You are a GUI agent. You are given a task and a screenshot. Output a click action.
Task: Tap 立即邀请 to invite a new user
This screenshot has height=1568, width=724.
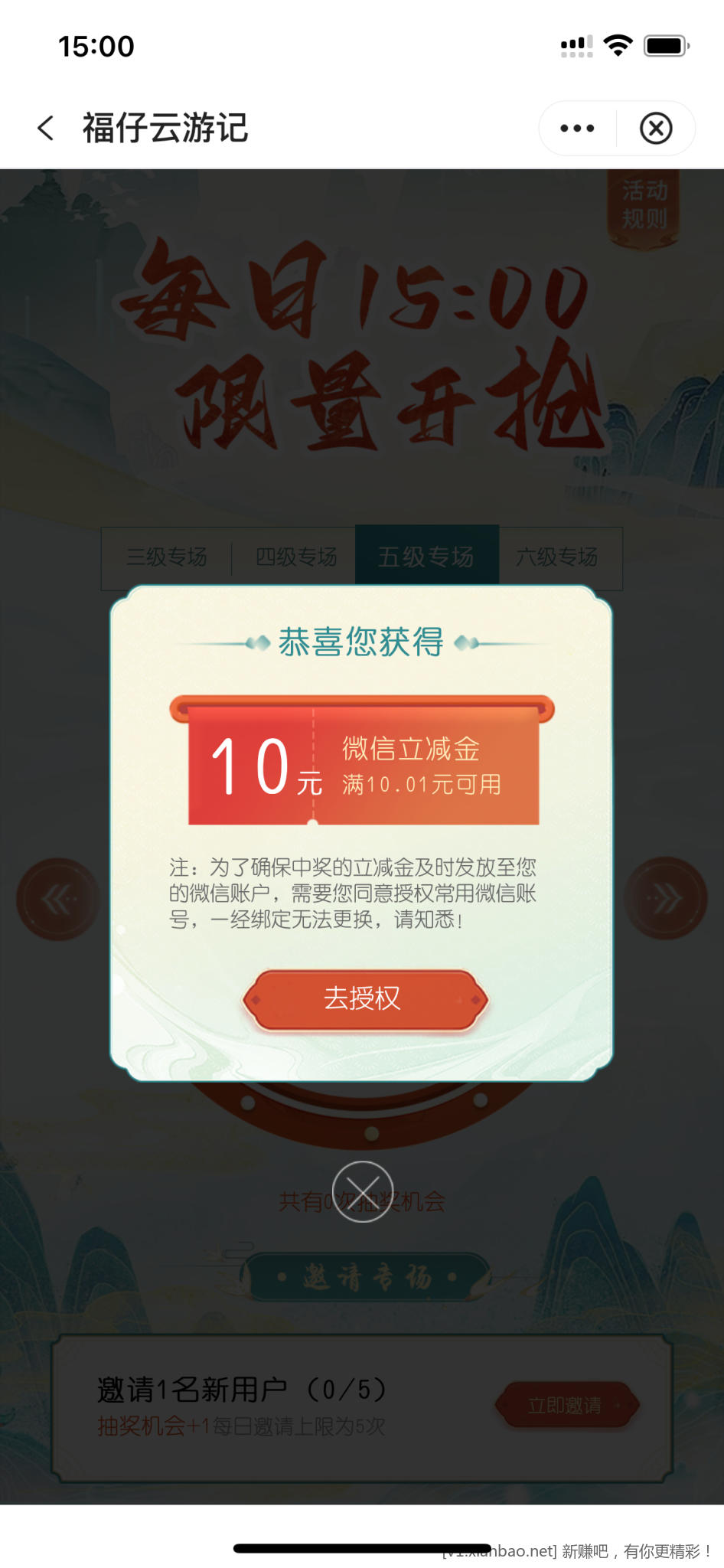click(x=566, y=1405)
